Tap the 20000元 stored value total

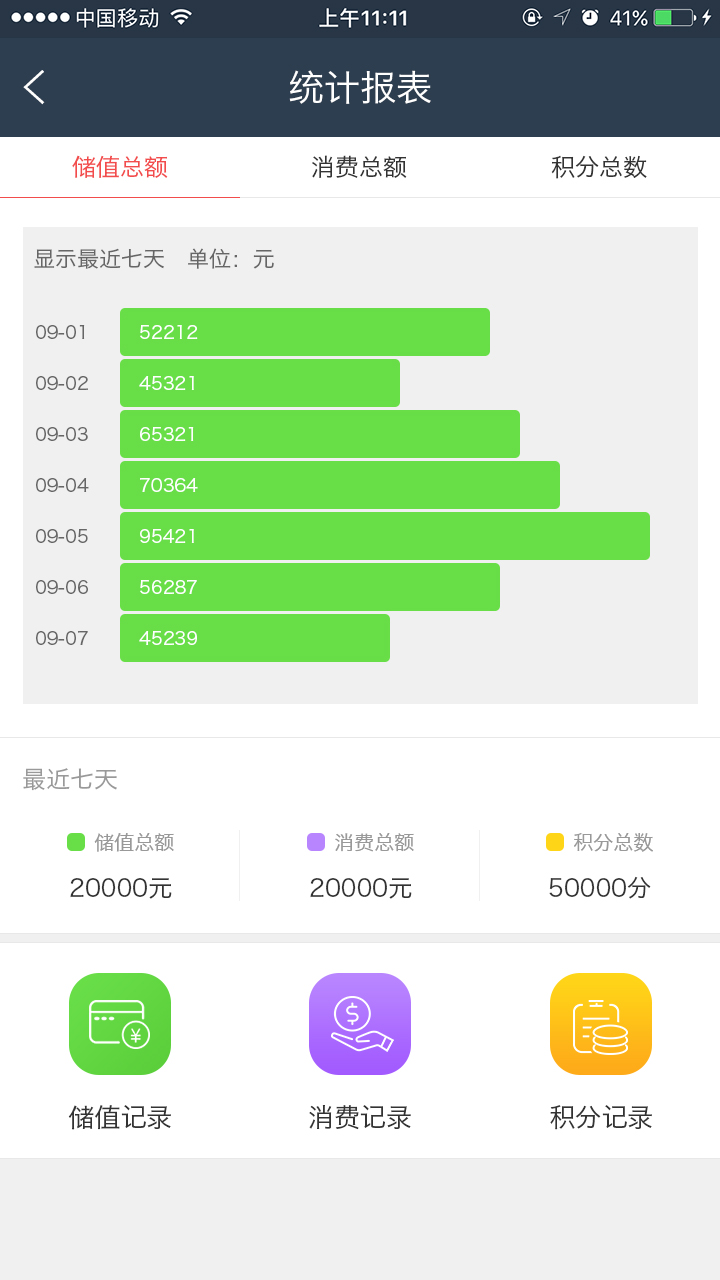coord(120,887)
